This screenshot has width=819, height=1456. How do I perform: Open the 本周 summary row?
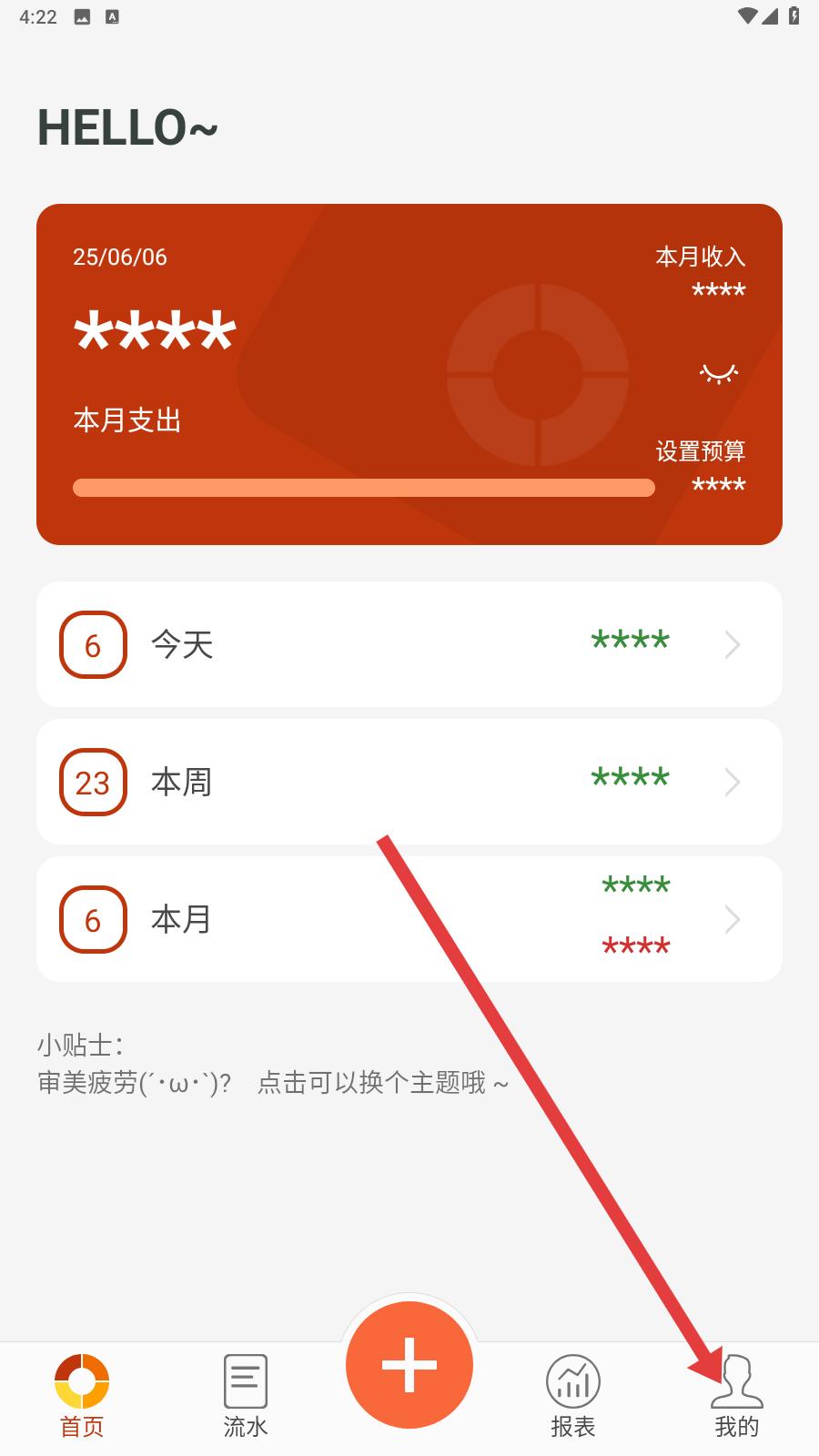tap(409, 782)
